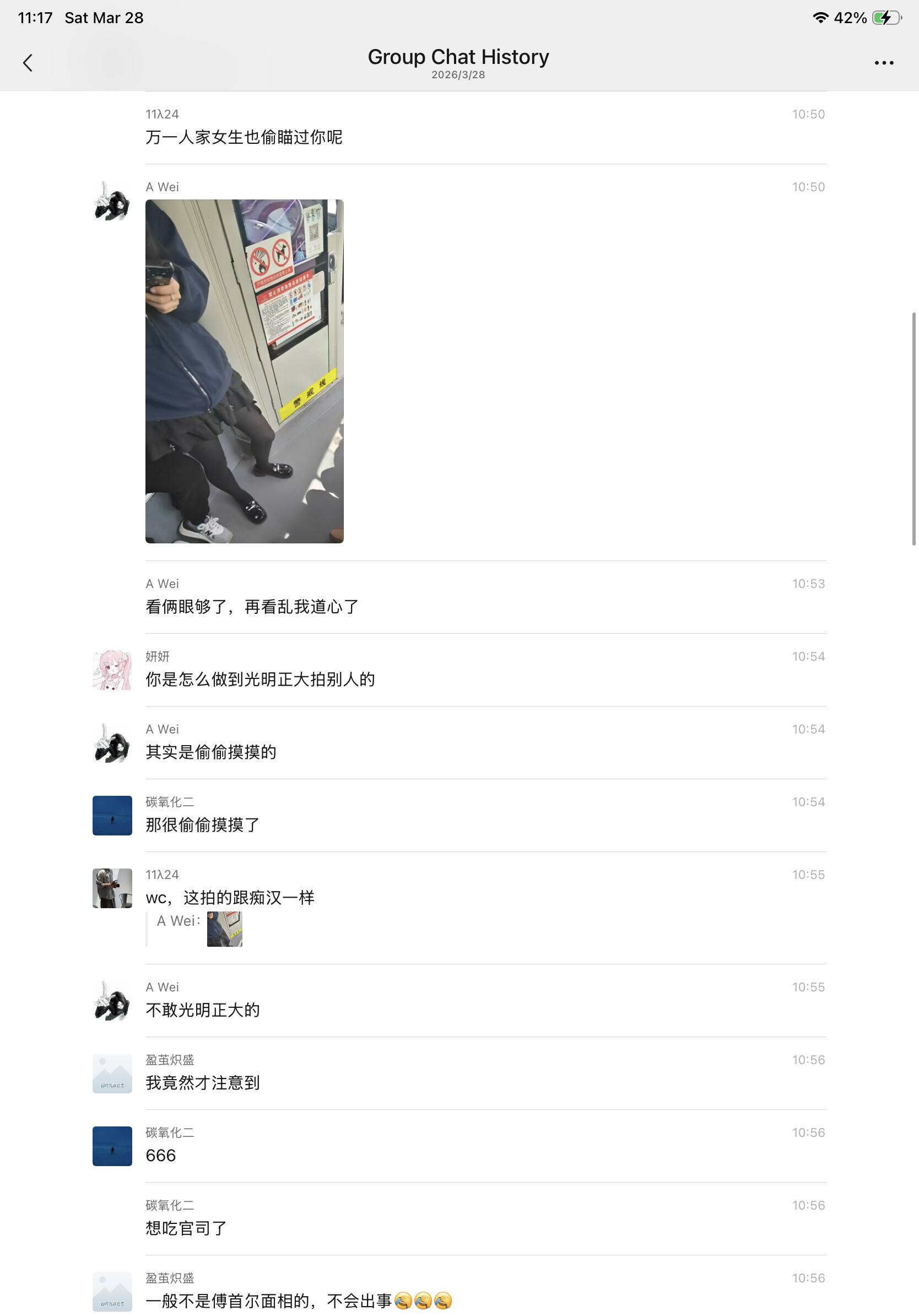
Task: Open 11λ24's avatar beside the wc message
Action: 112,888
